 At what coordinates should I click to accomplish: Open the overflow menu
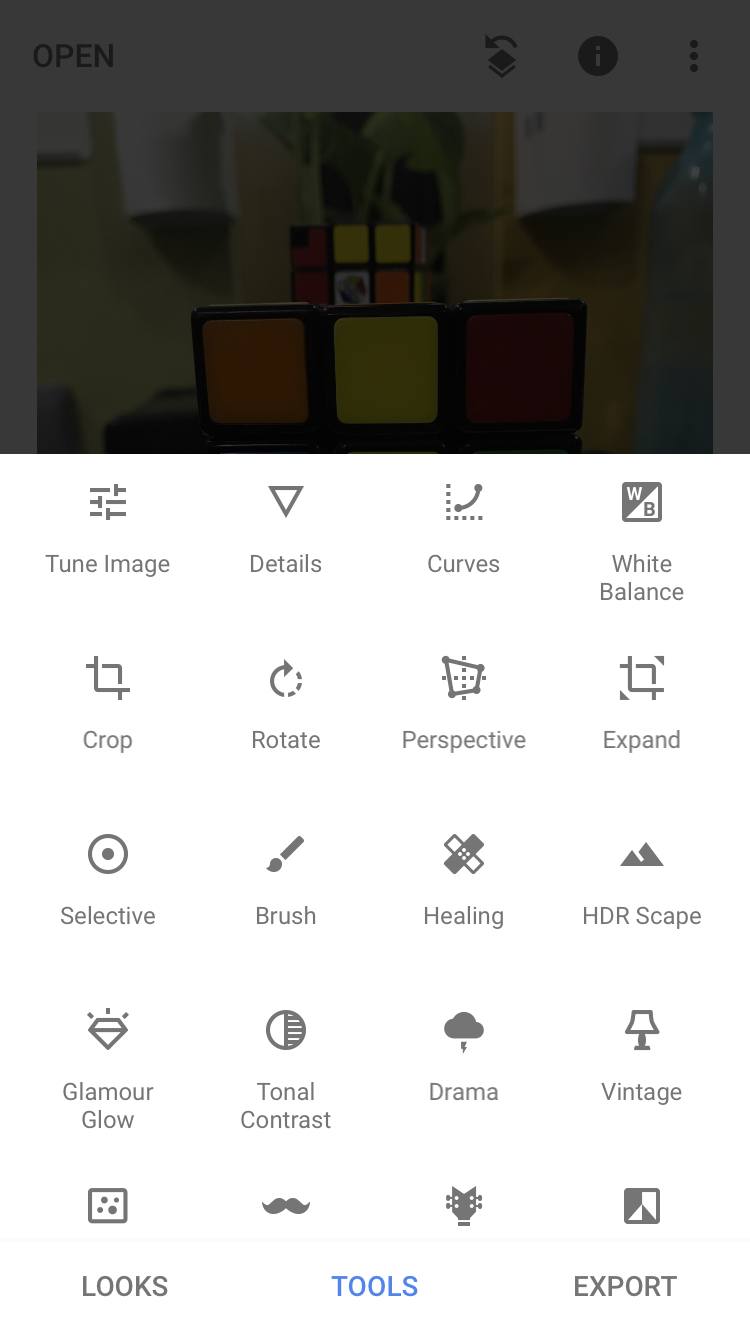[694, 56]
